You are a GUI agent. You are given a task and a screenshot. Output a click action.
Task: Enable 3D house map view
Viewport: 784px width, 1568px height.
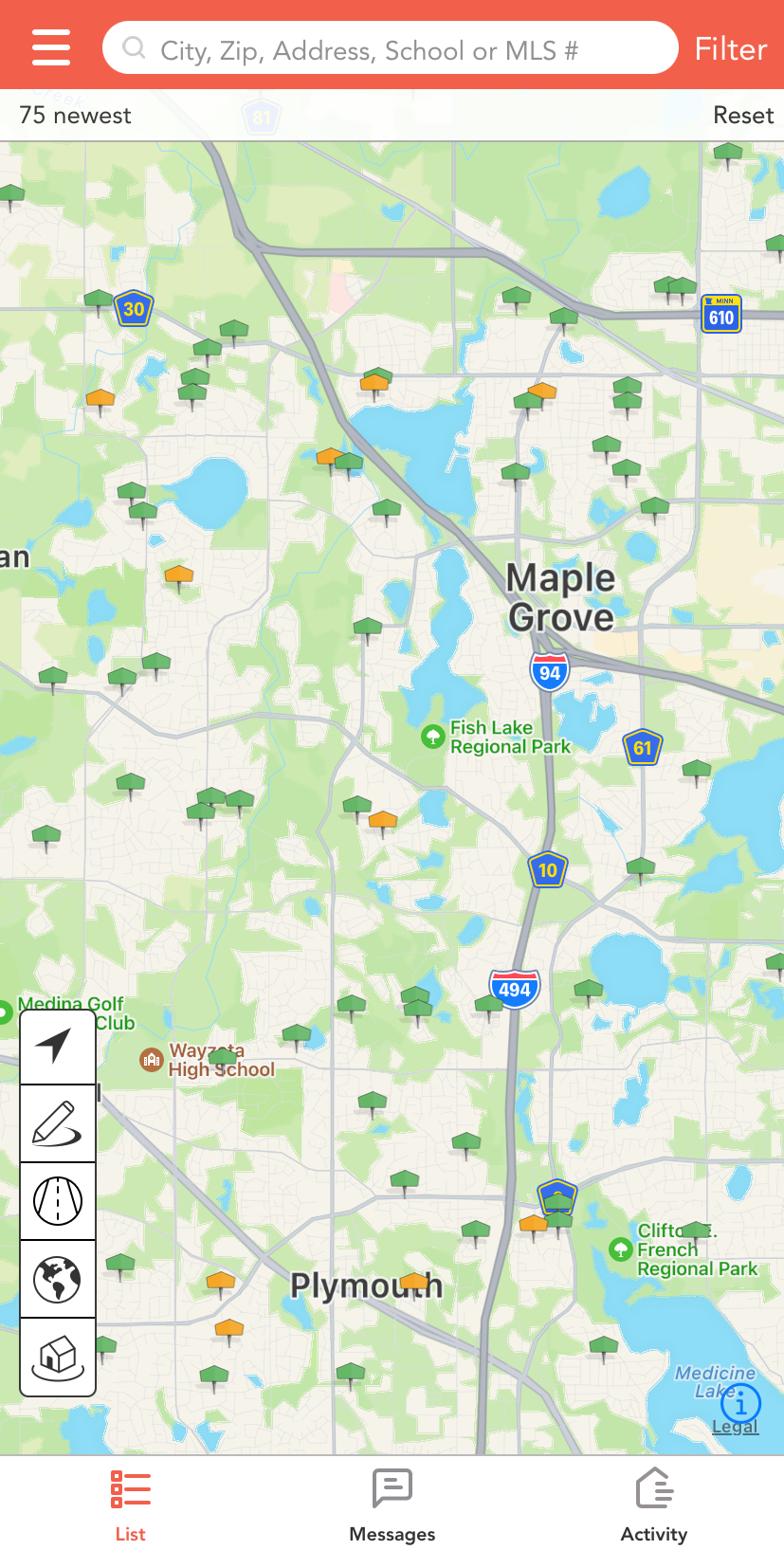(57, 1357)
